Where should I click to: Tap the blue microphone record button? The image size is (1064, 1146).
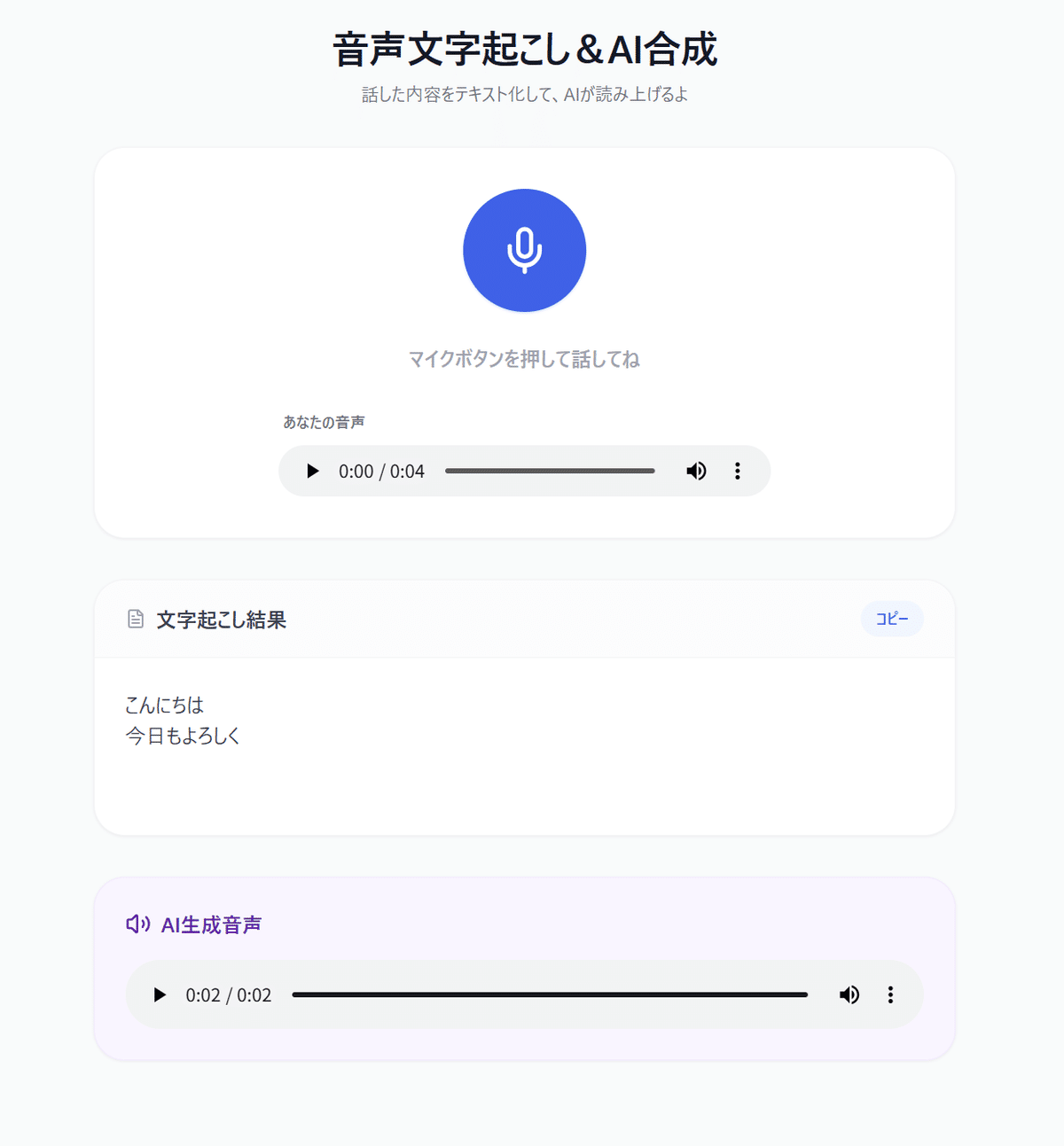[x=524, y=250]
